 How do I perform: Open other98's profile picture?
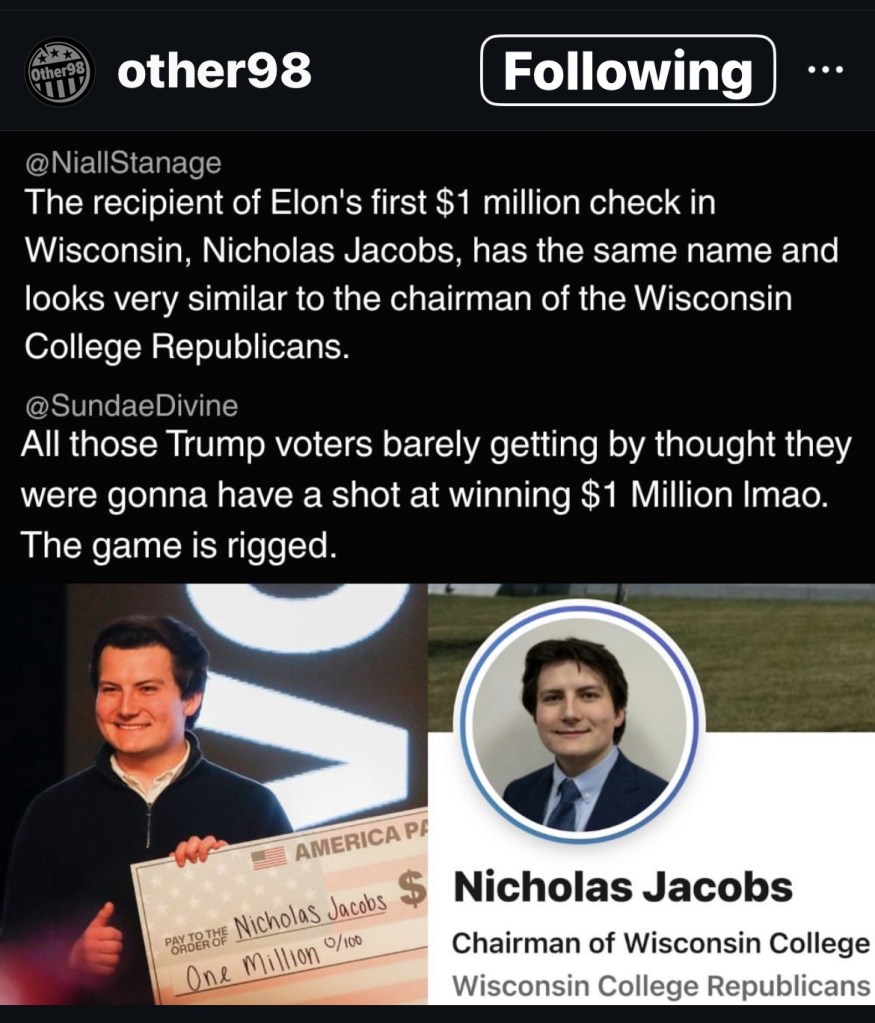point(60,72)
